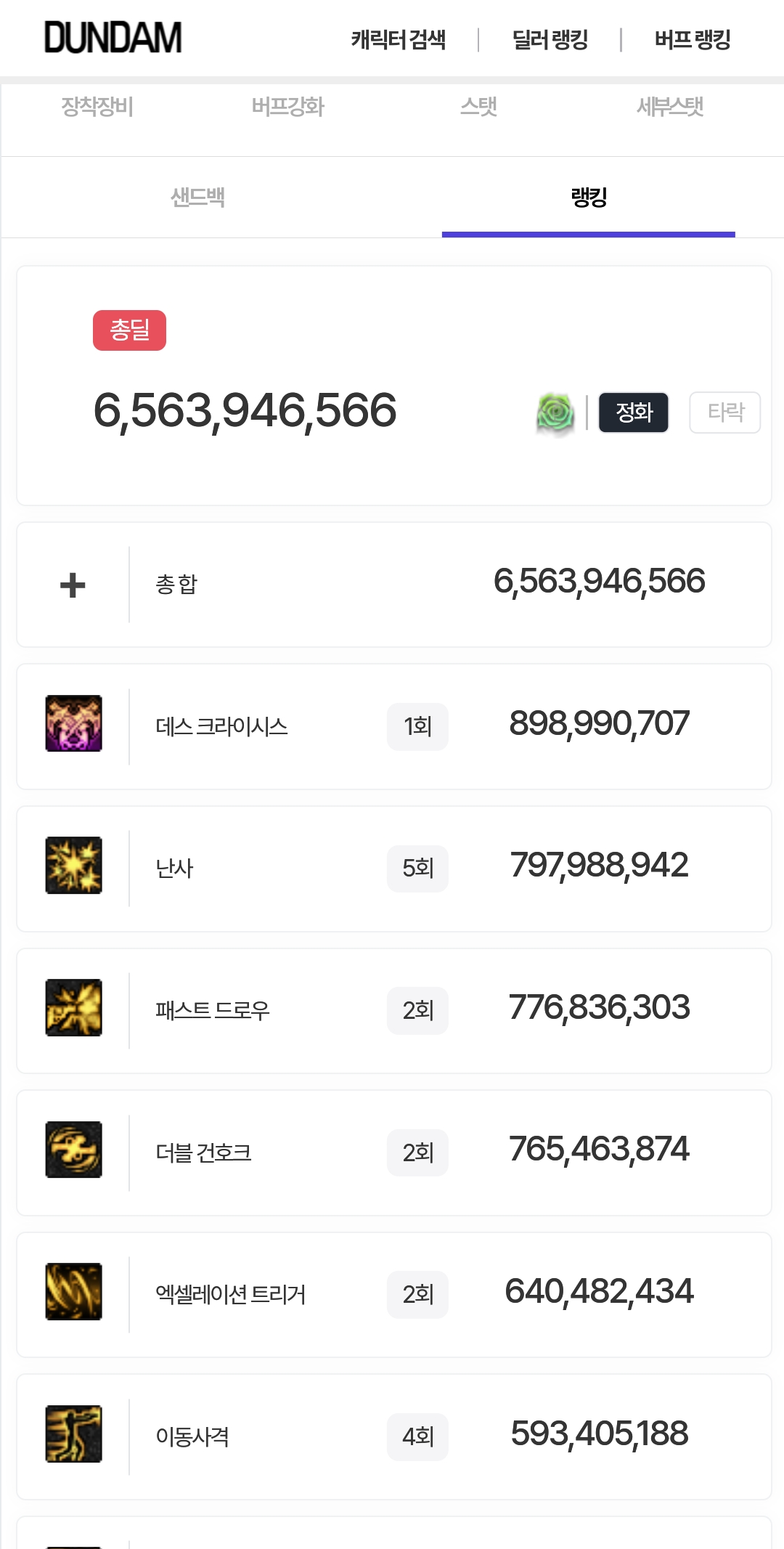Switch to the 세부스탯 tab

click(x=670, y=107)
